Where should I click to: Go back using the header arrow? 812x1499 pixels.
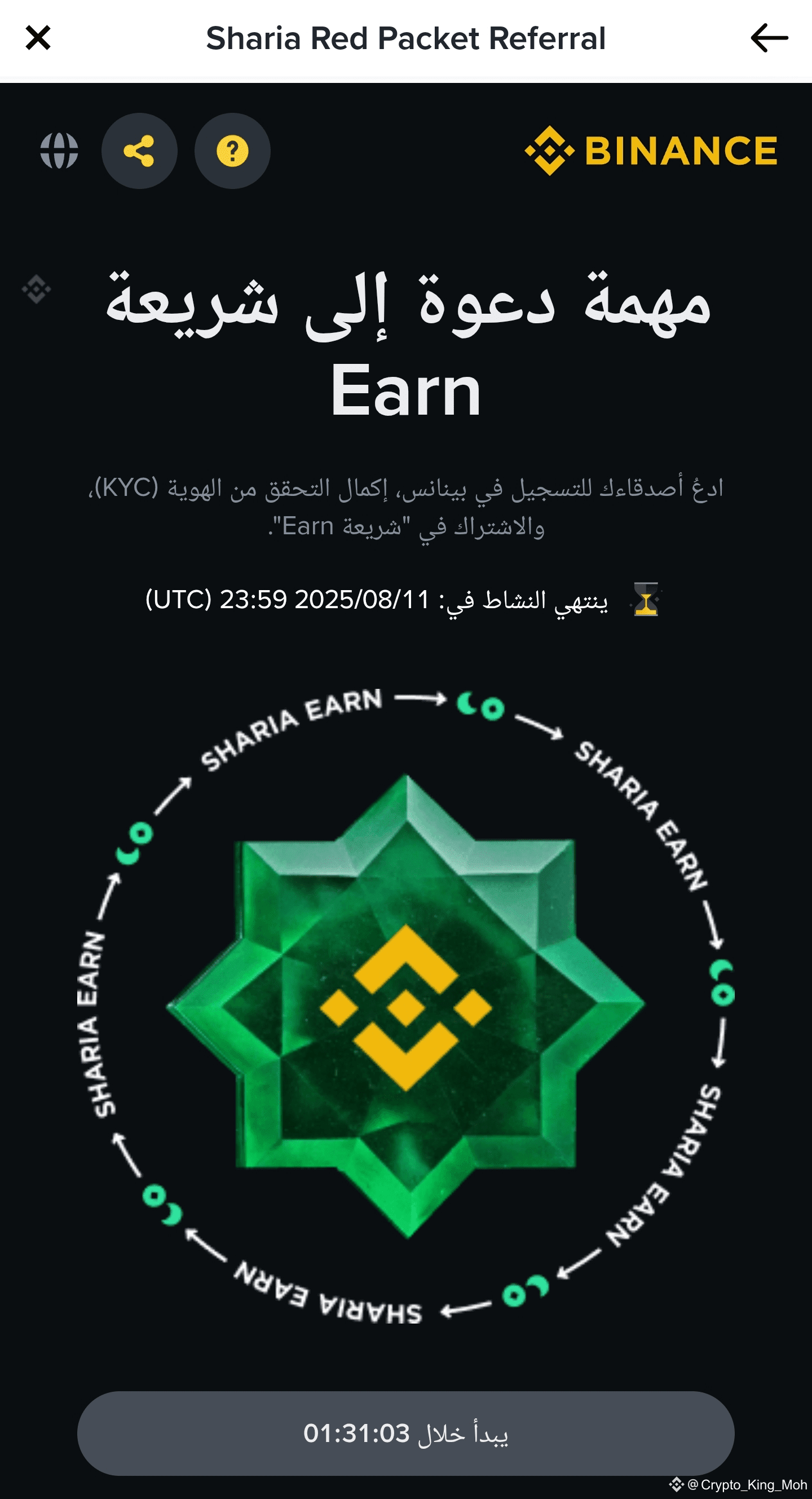click(x=769, y=38)
